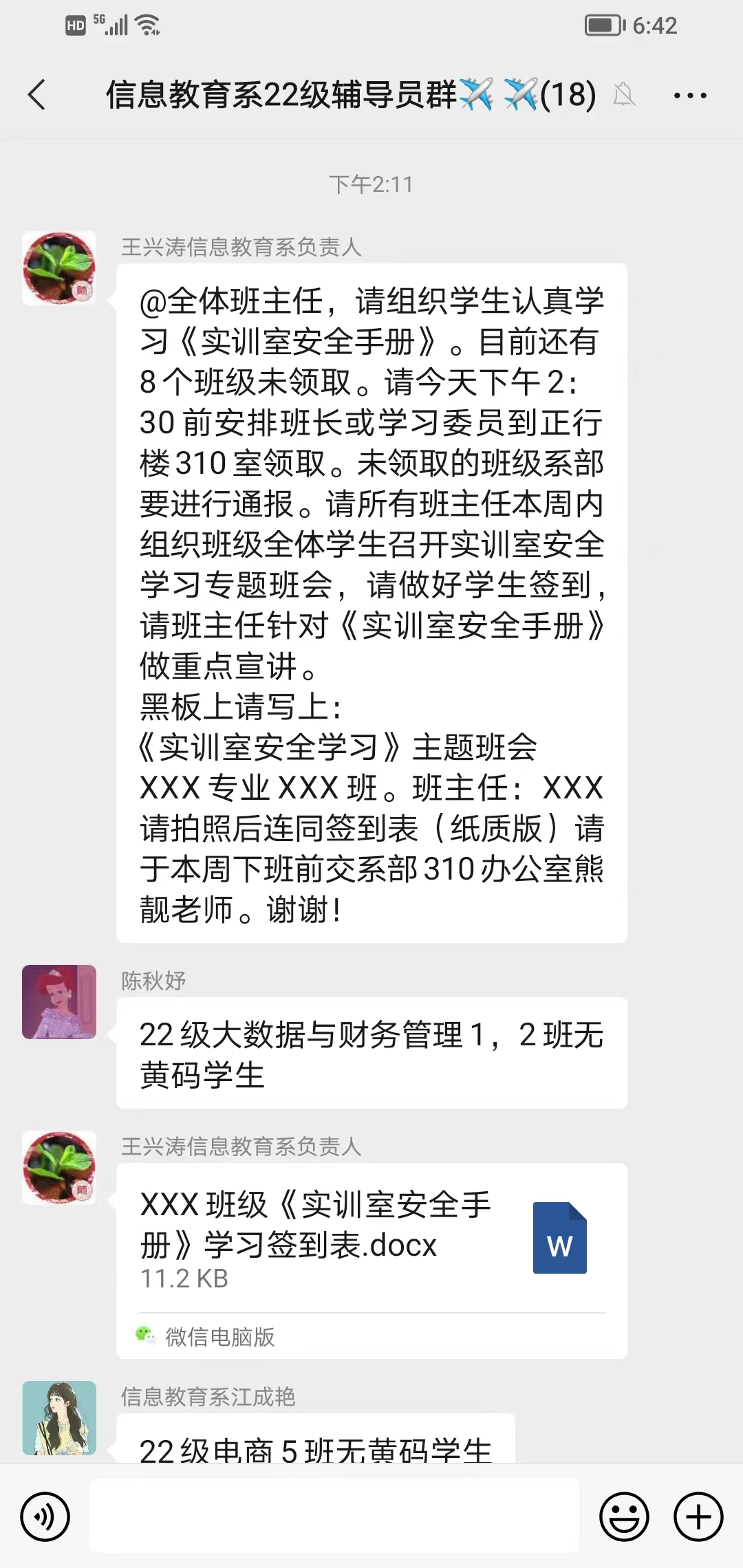Open 王兴涛's avatar above the long announcement

click(59, 268)
